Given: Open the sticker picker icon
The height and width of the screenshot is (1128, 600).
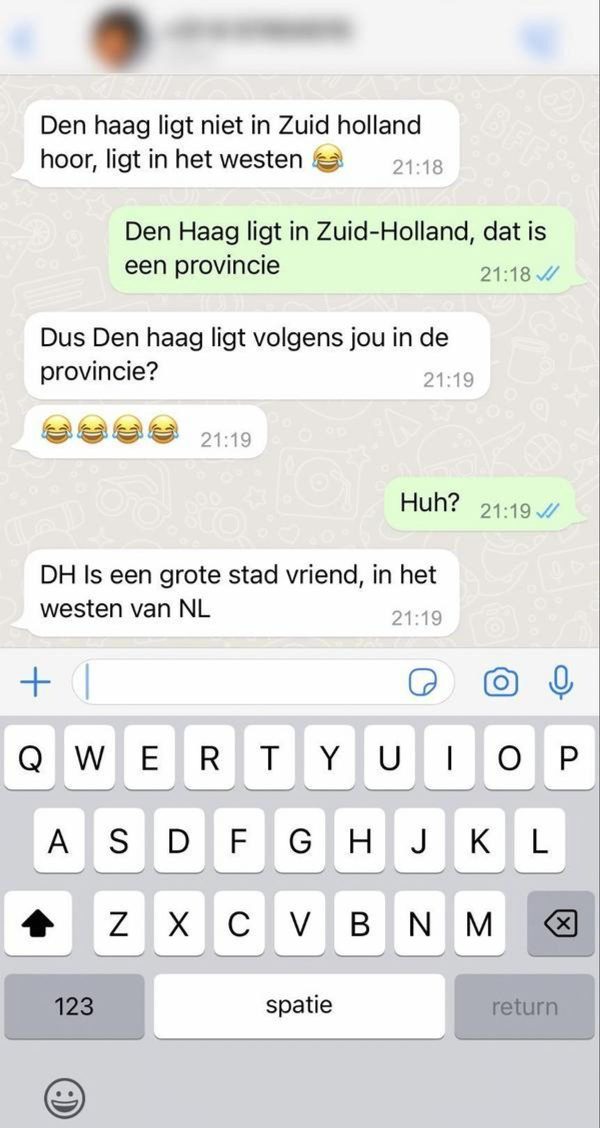Looking at the screenshot, I should tap(424, 683).
